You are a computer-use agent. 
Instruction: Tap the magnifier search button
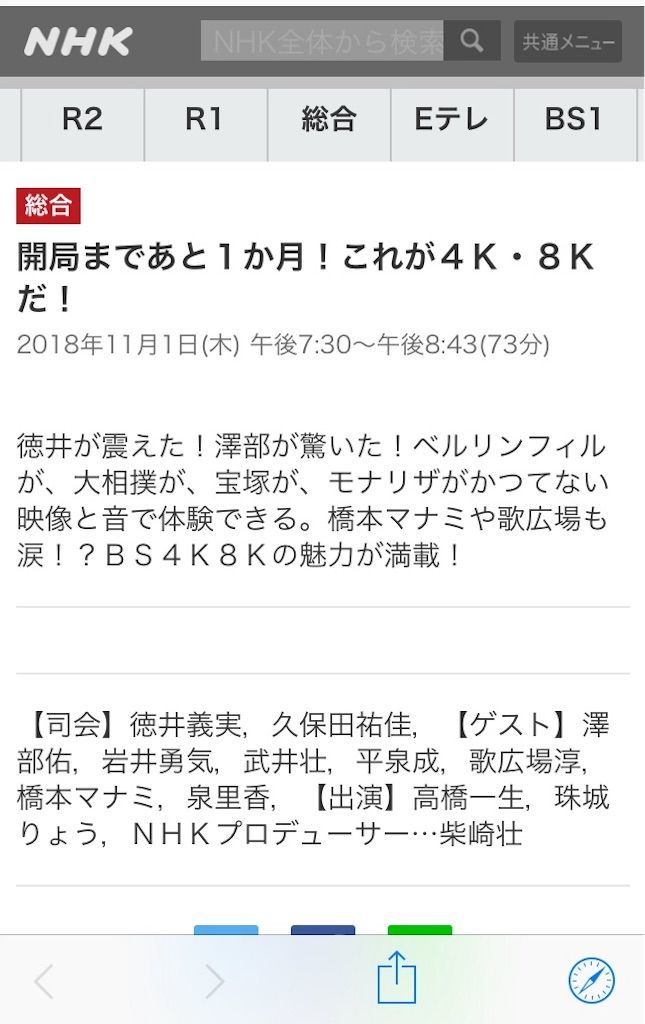tap(472, 41)
